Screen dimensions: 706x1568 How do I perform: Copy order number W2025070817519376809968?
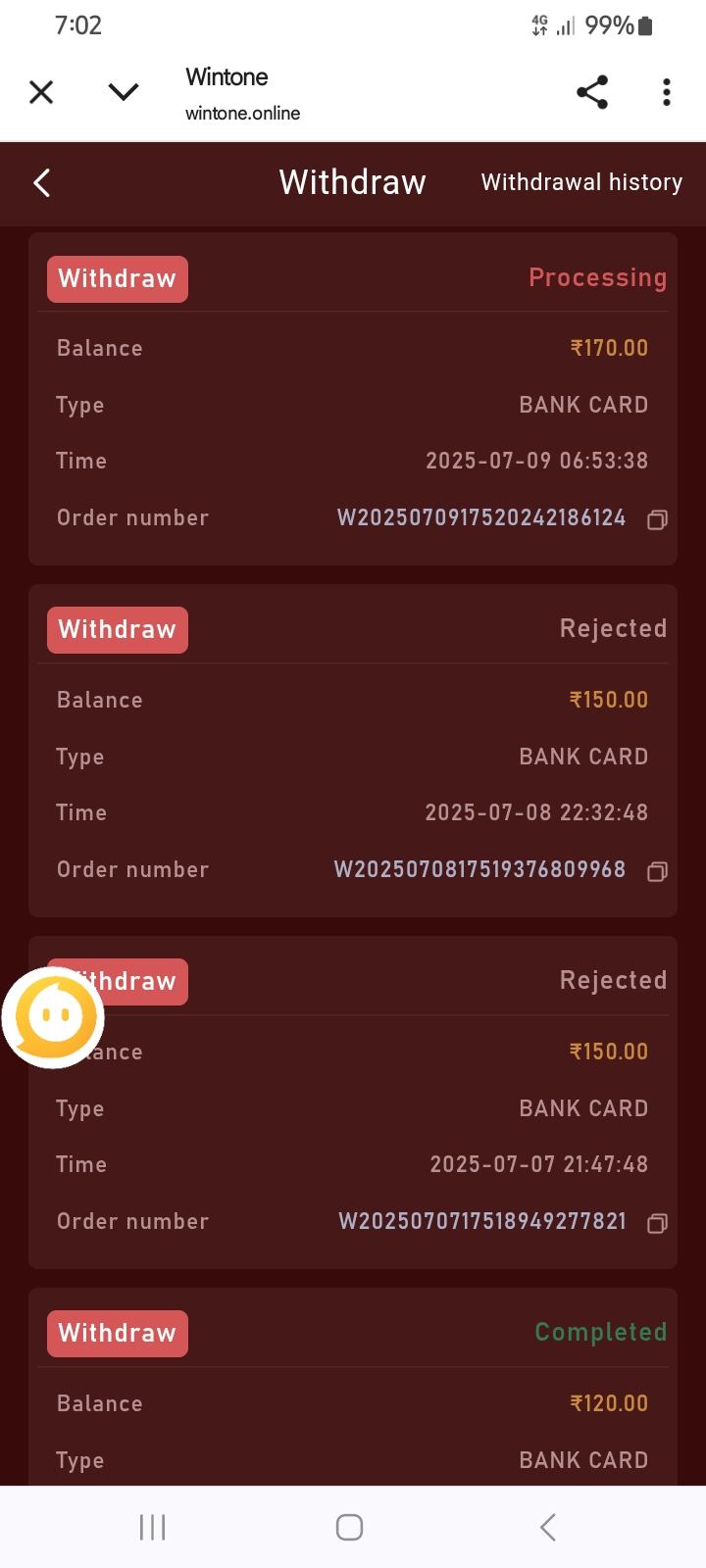657,871
